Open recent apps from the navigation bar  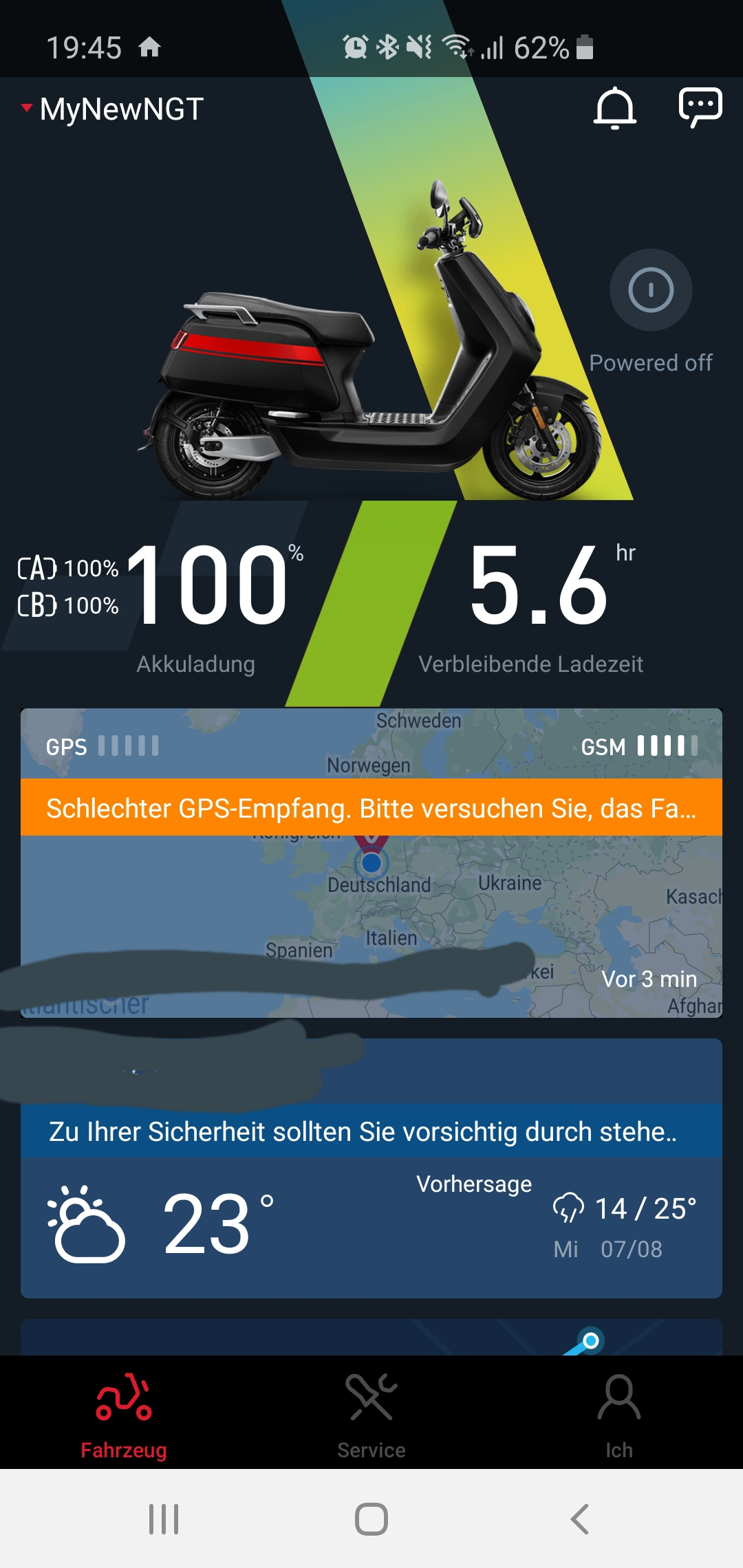pyautogui.click(x=164, y=1519)
